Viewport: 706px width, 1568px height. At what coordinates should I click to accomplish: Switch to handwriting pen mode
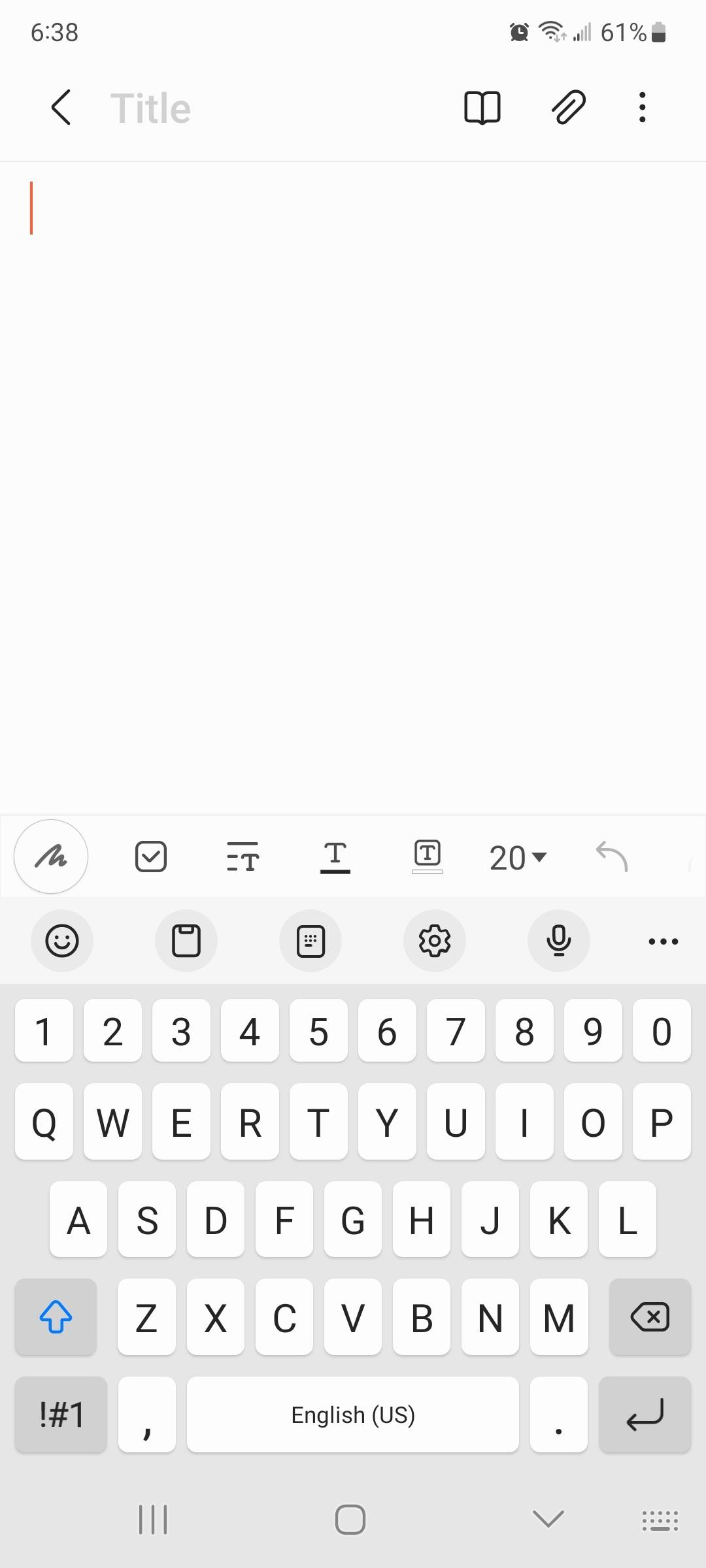click(51, 857)
